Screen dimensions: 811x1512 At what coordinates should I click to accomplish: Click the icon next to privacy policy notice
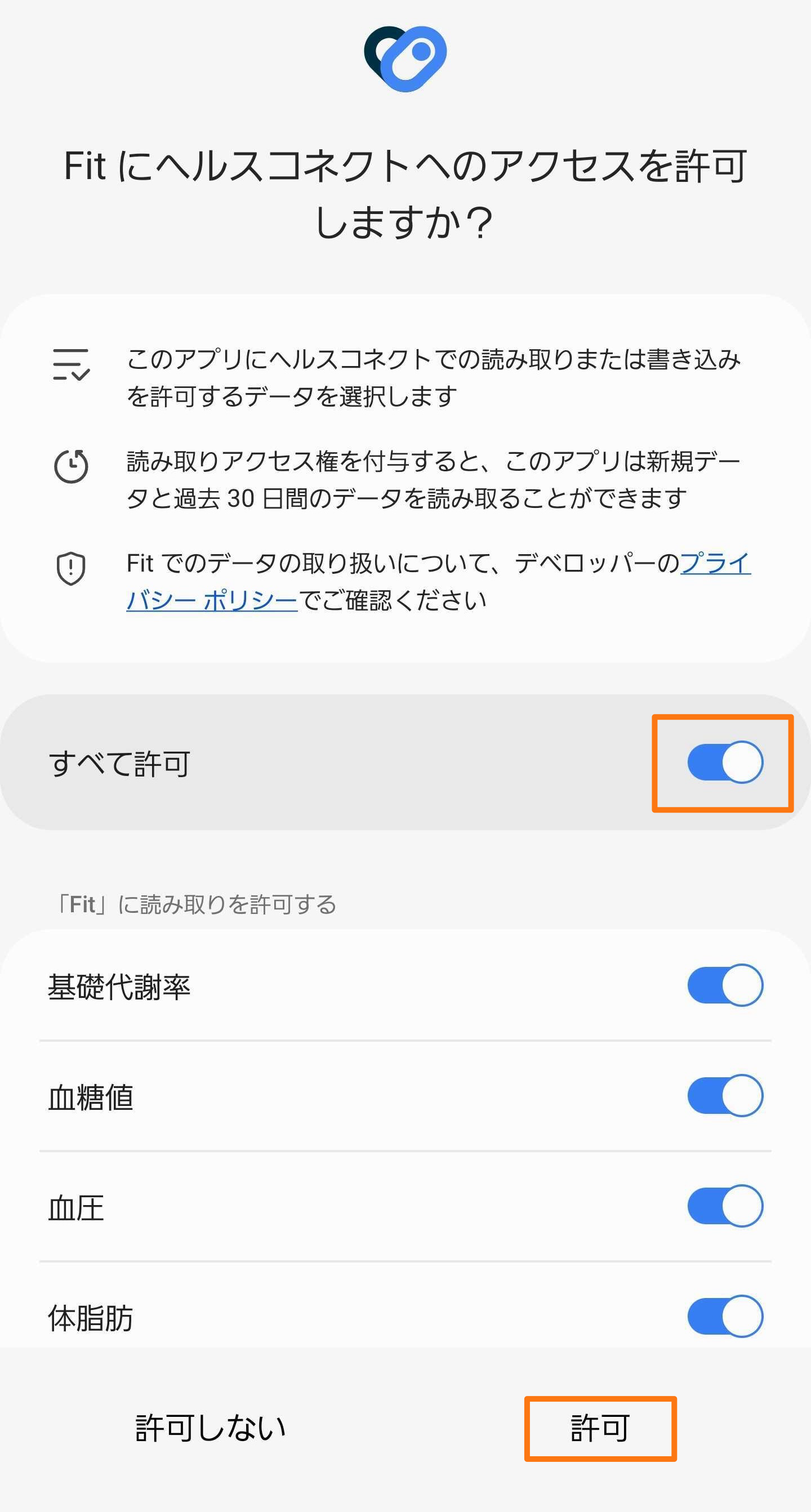tap(70, 569)
